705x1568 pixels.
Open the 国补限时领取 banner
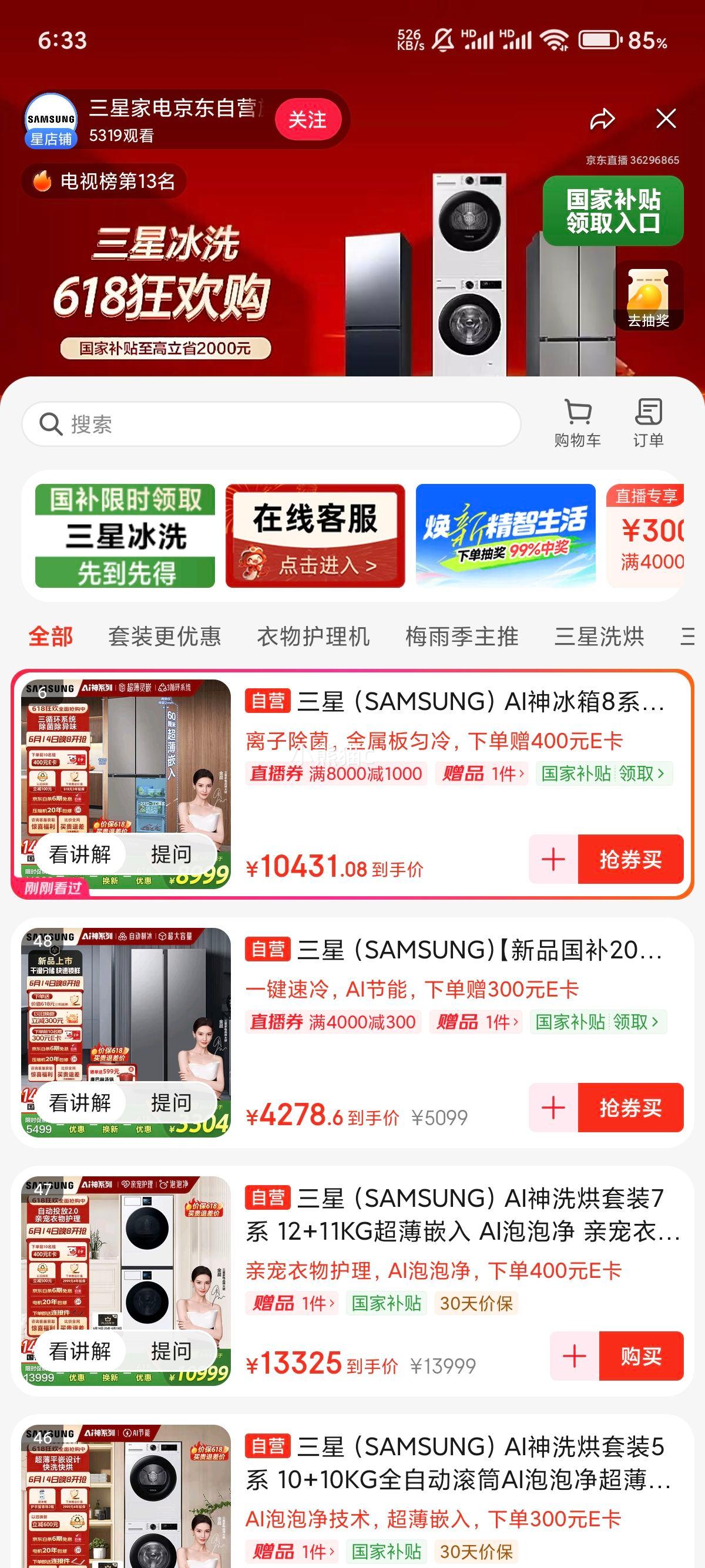125,536
